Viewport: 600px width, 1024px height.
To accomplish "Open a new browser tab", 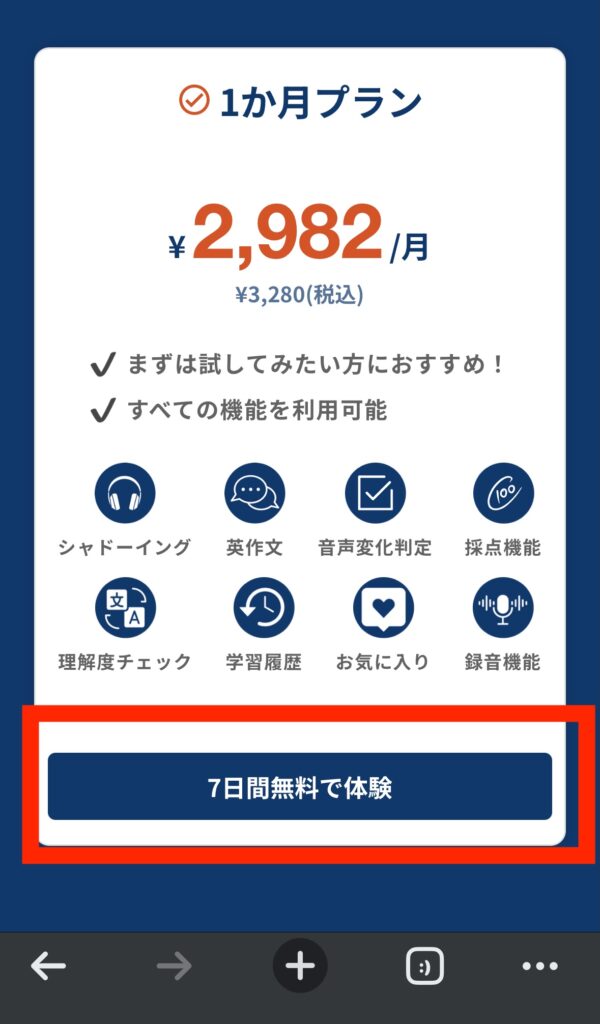I will 300,966.
